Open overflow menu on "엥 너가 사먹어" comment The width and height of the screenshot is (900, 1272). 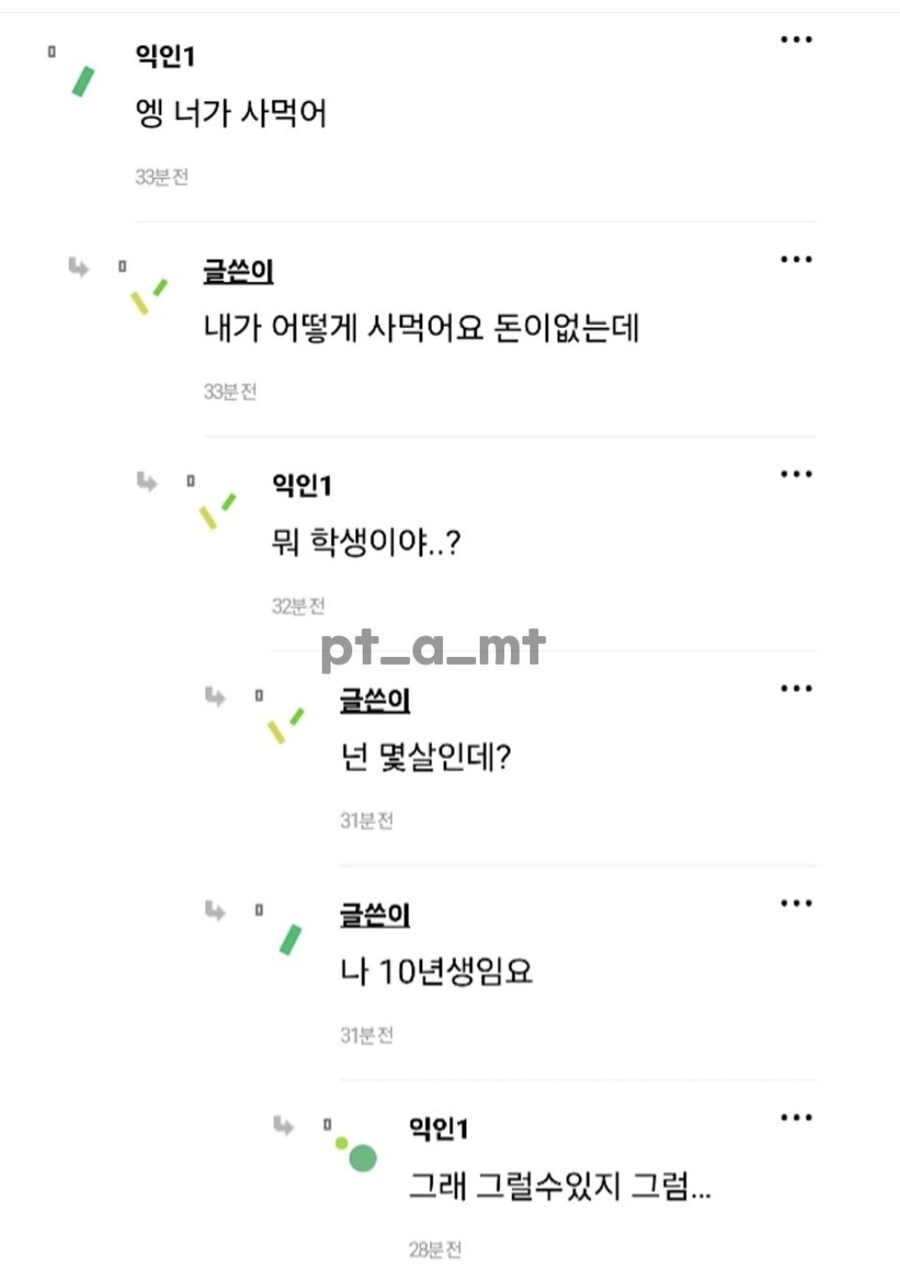[796, 40]
